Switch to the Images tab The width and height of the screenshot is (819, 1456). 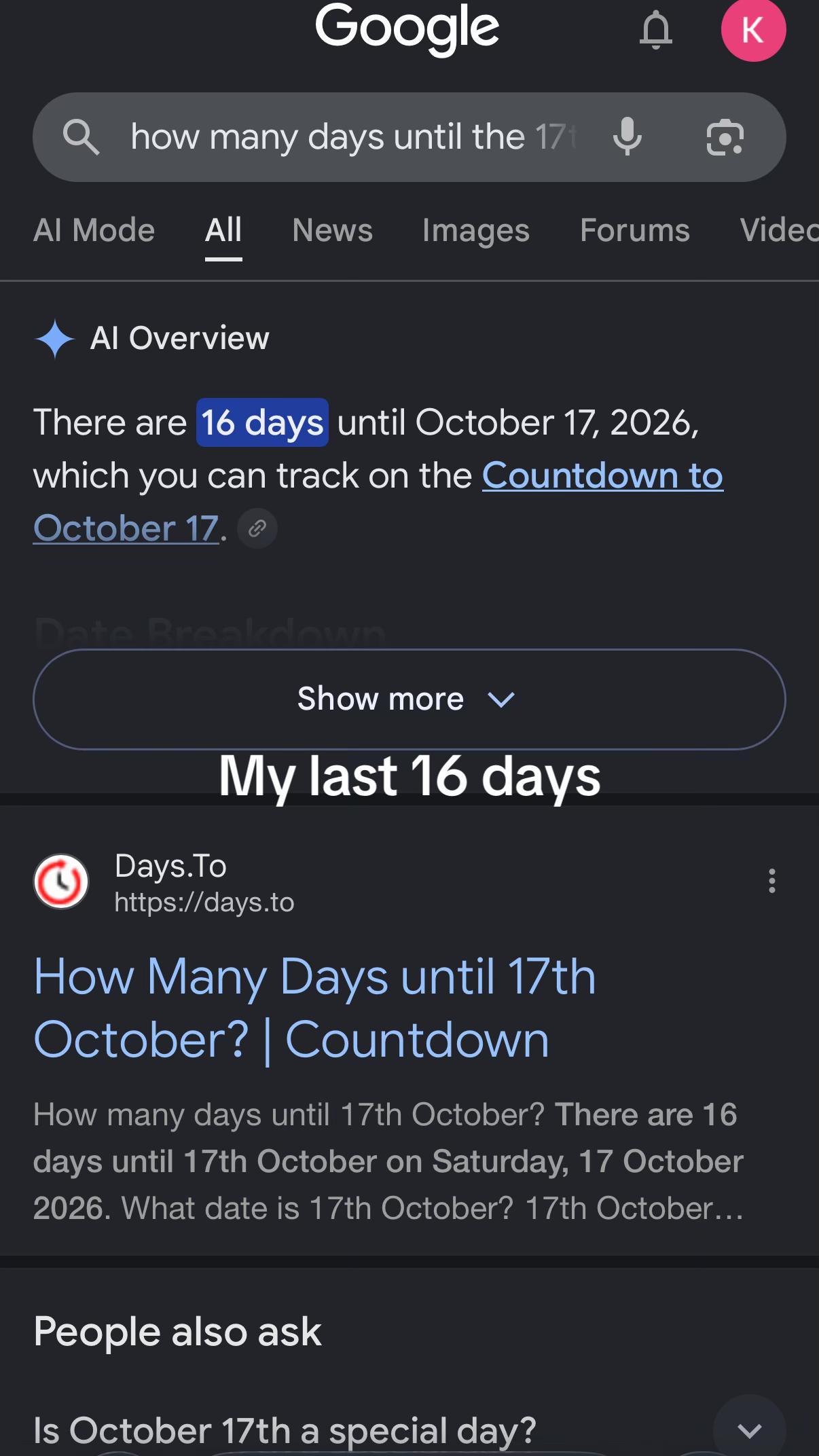point(475,230)
